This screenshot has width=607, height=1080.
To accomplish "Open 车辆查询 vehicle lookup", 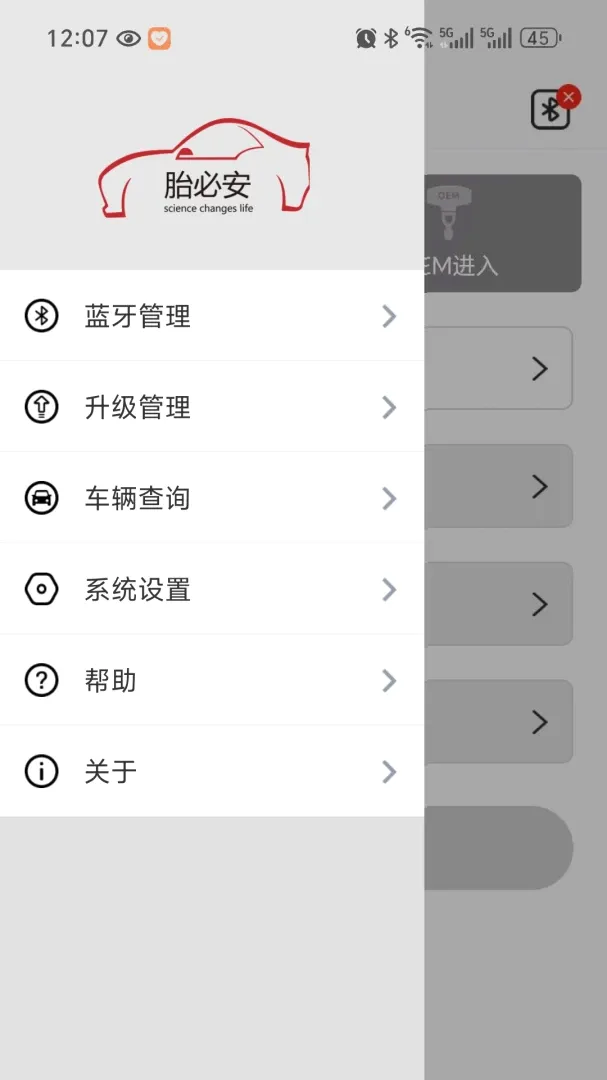I will [x=212, y=498].
